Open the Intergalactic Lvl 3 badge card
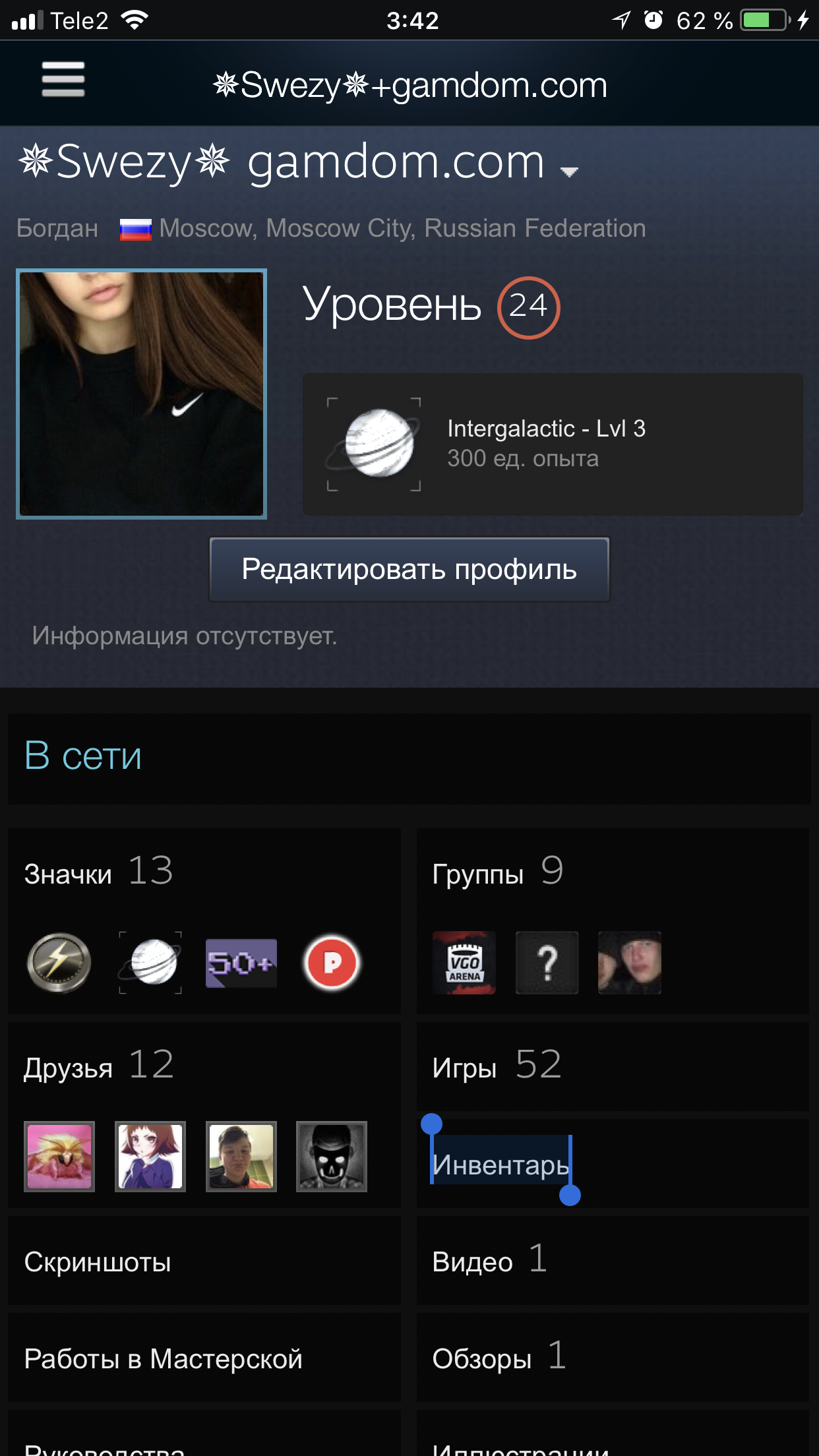The image size is (819, 1456). pyautogui.click(x=553, y=444)
